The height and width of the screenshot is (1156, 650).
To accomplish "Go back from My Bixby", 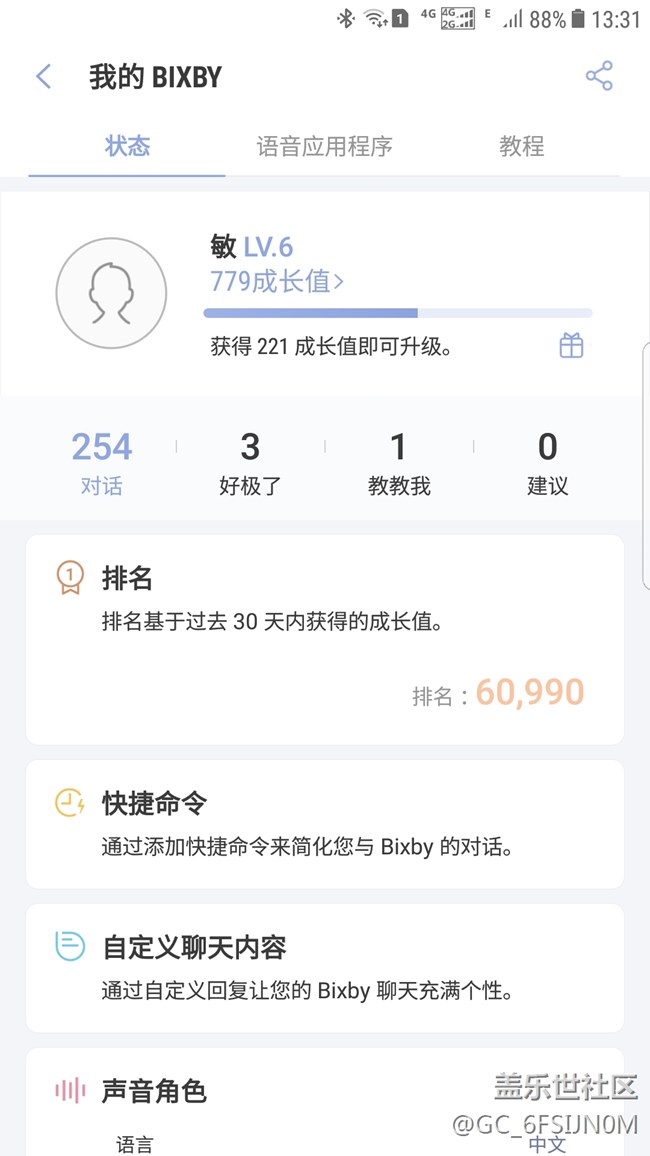I will point(43,77).
